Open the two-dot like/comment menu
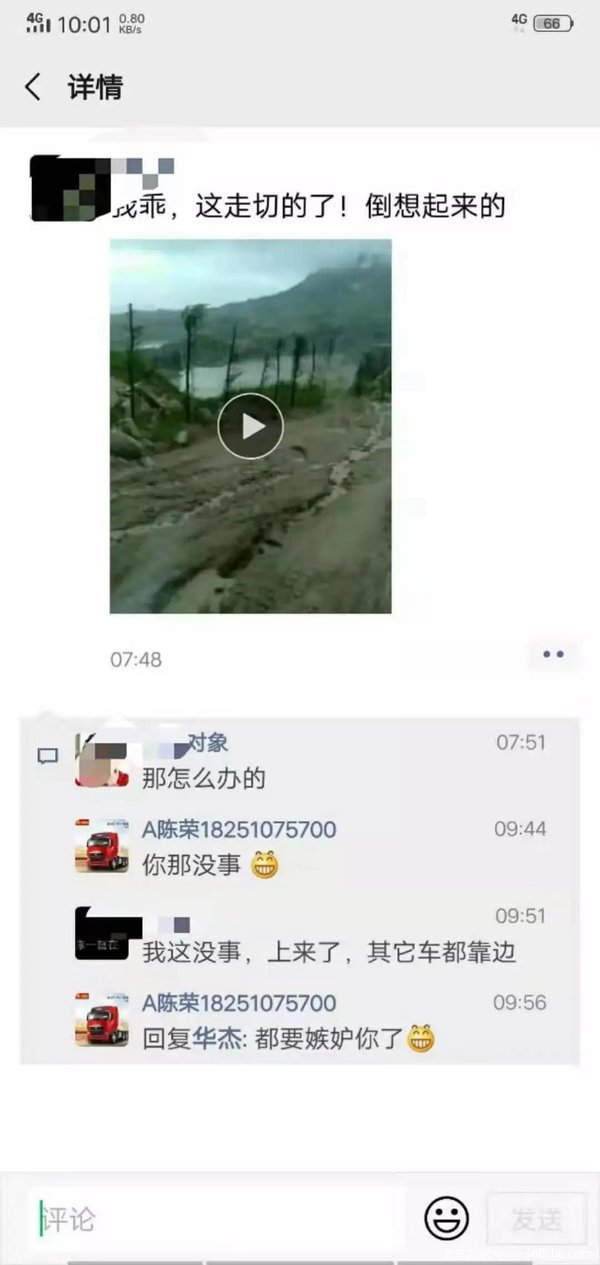 coord(553,654)
